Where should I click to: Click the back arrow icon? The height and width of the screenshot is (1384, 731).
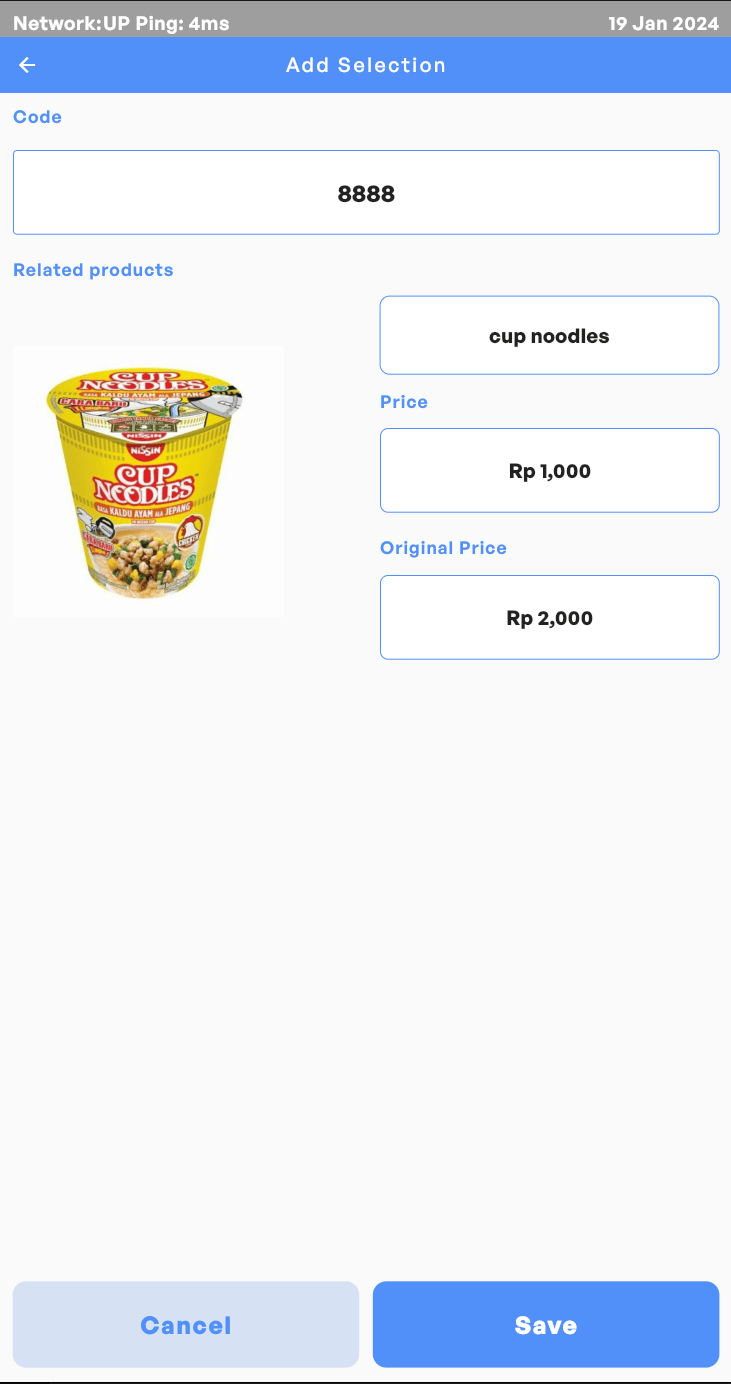click(26, 65)
